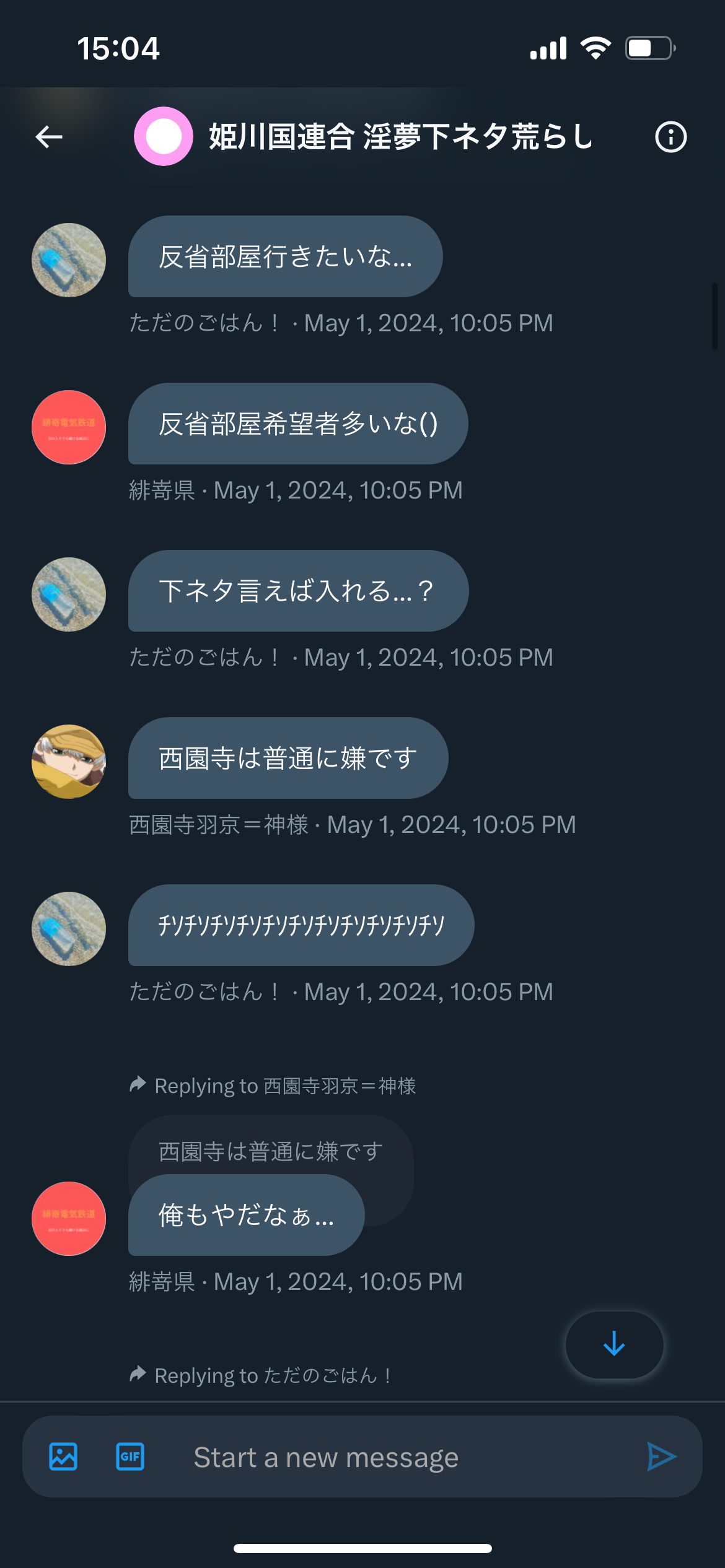
Task: Focus the Start a new message field
Action: [x=397, y=1457]
